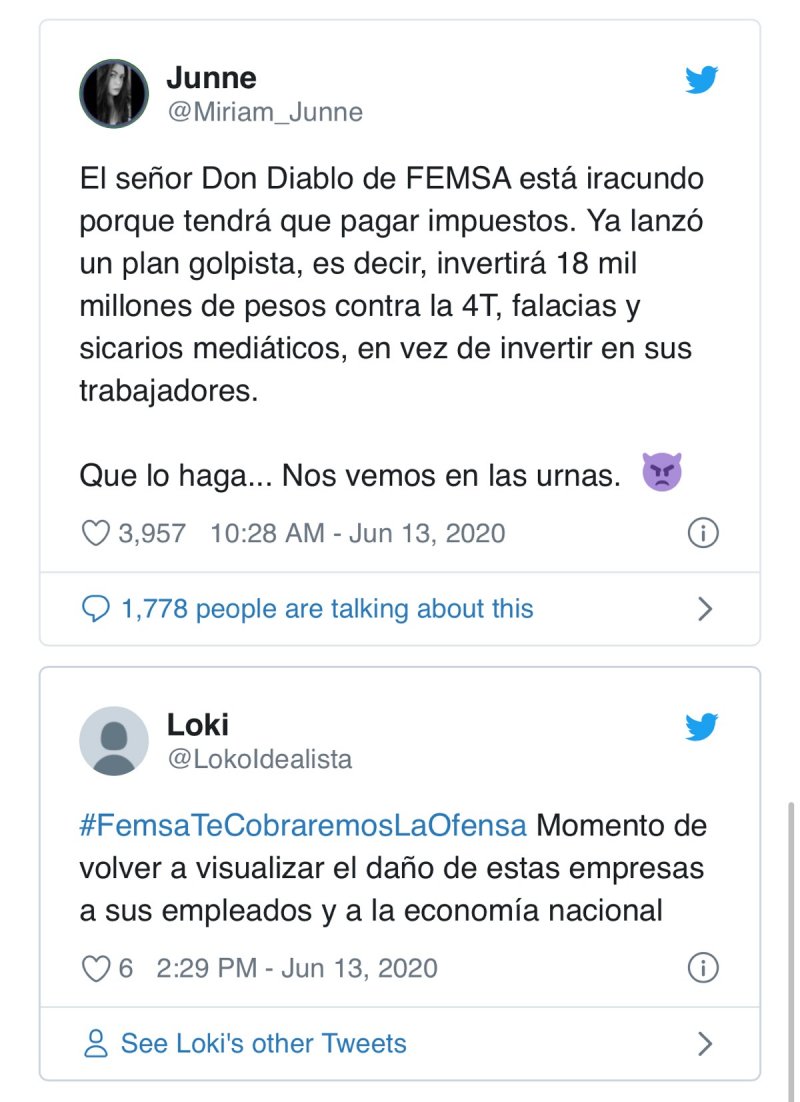
Task: Show info icon on Loki's tweet
Action: [x=703, y=968]
